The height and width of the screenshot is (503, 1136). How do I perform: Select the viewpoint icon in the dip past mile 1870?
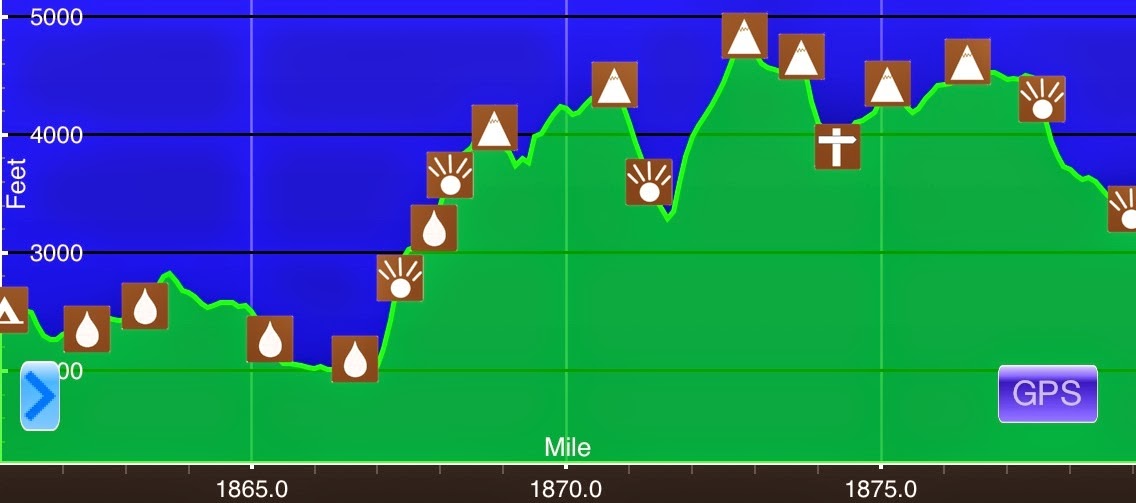tap(649, 182)
